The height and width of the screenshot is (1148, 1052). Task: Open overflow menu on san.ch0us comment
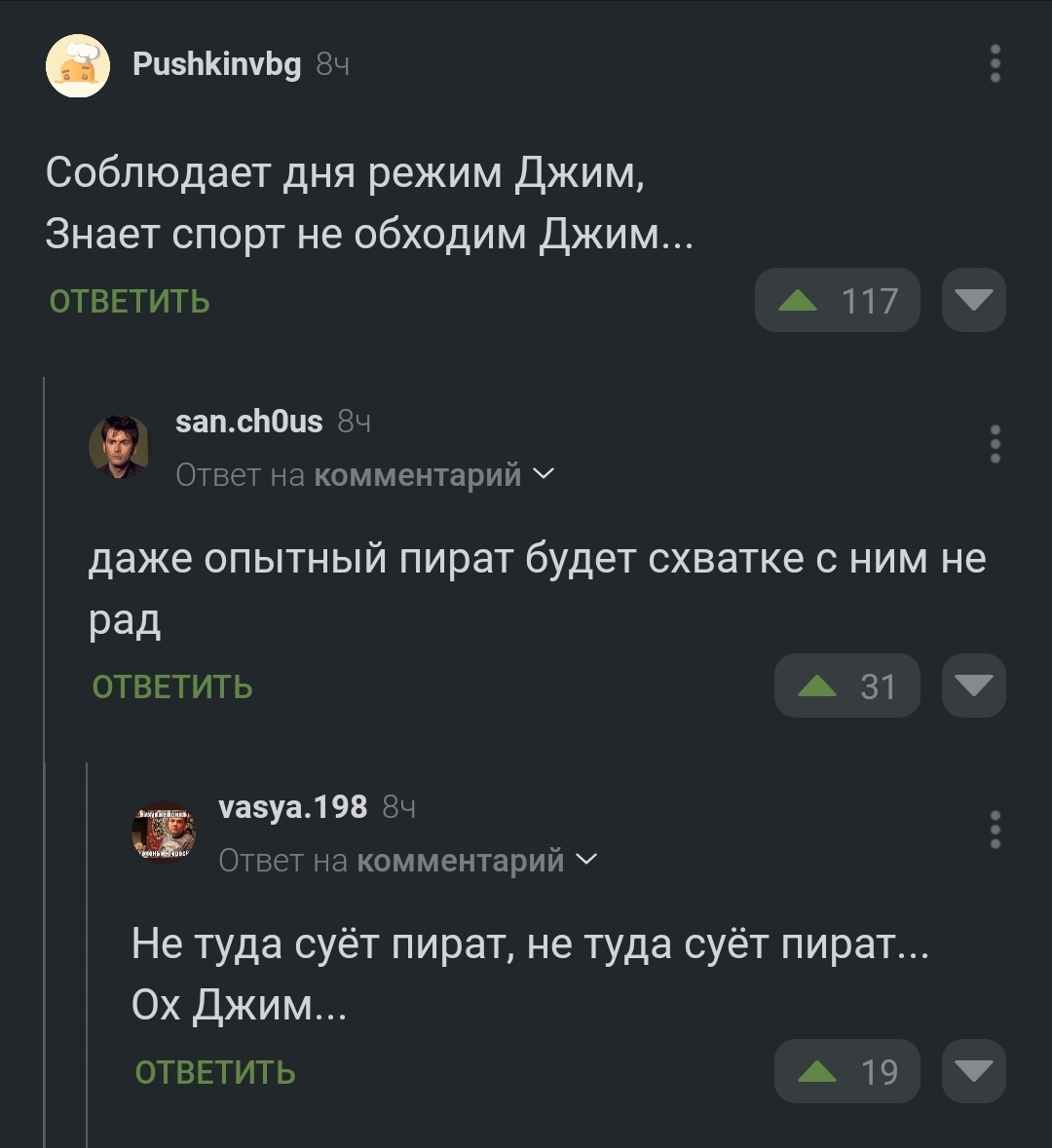click(995, 444)
